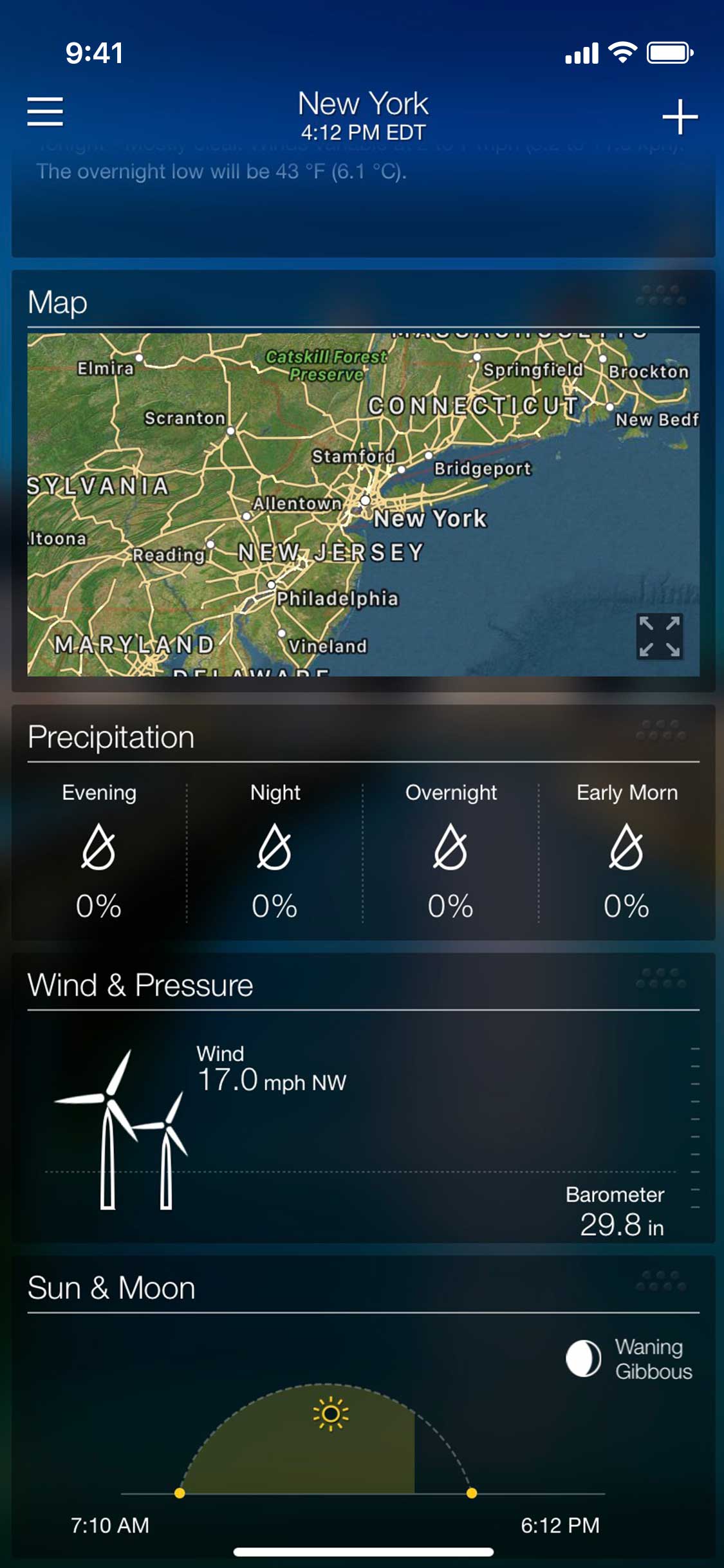Open the satellite map preview
Viewport: 724px width, 1568px height.
point(363,505)
